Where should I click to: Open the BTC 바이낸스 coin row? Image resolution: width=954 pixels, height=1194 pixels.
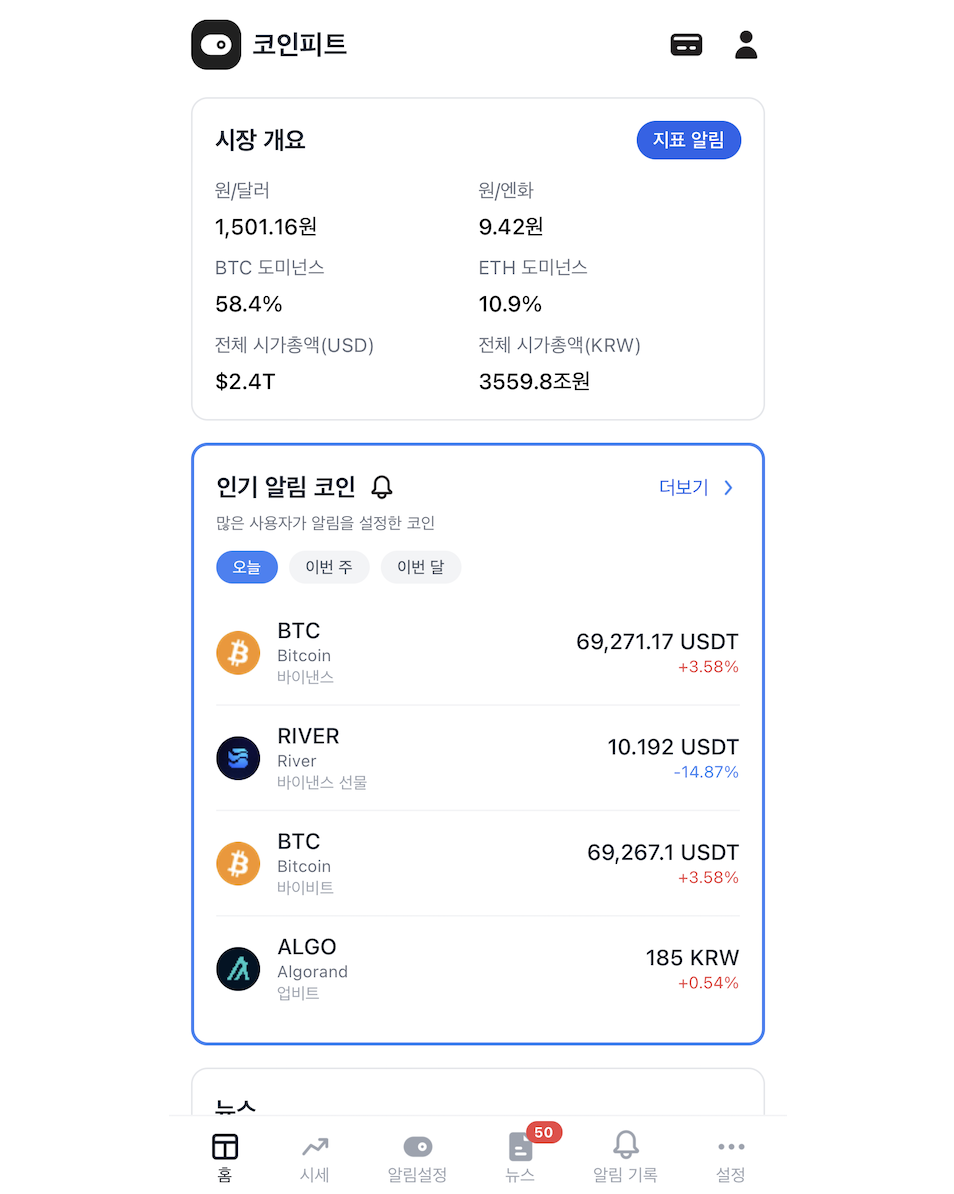point(478,653)
